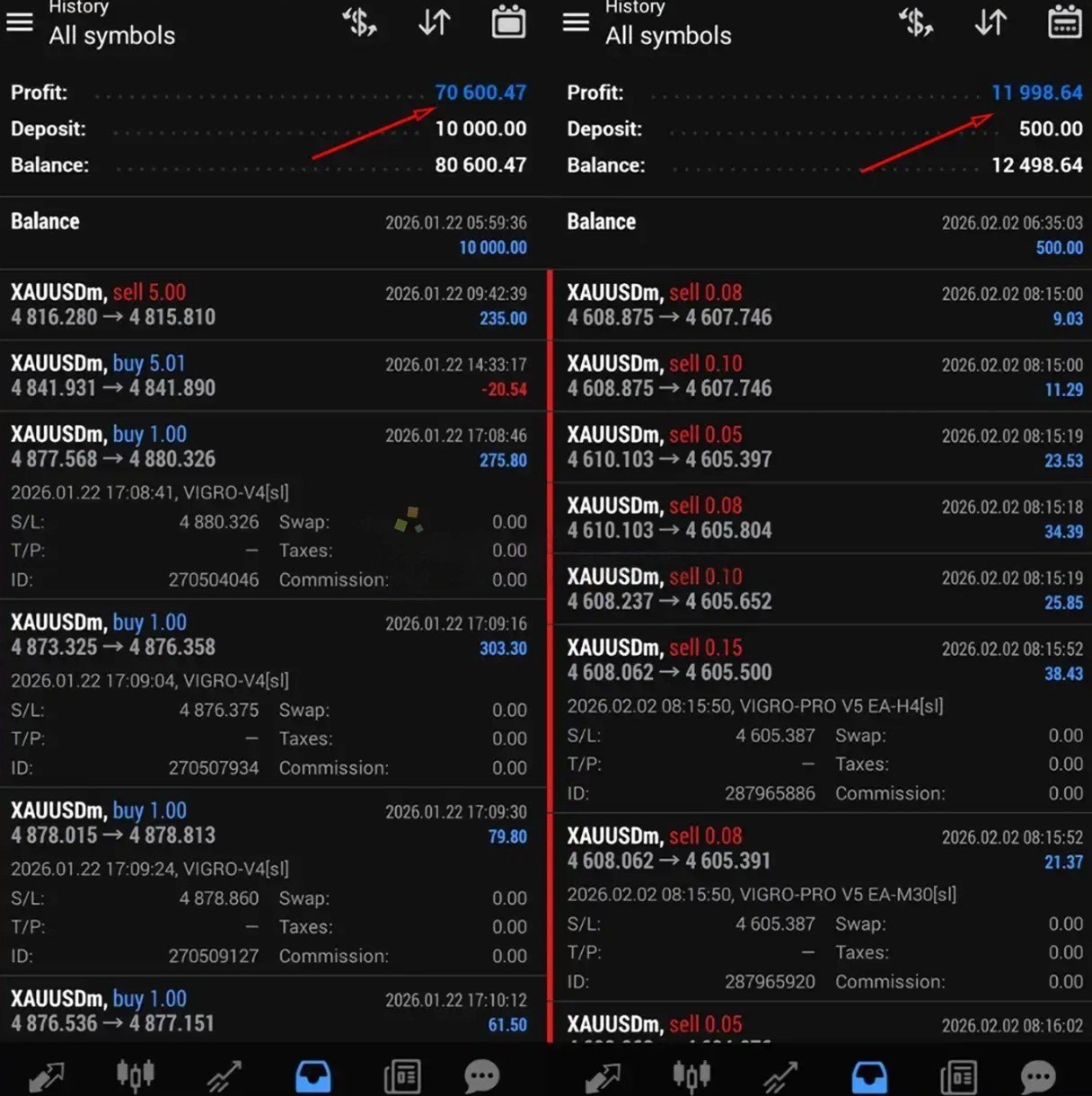Tap the right panel's dollar conversion icon
The width and height of the screenshot is (1092, 1096).
[x=916, y=22]
